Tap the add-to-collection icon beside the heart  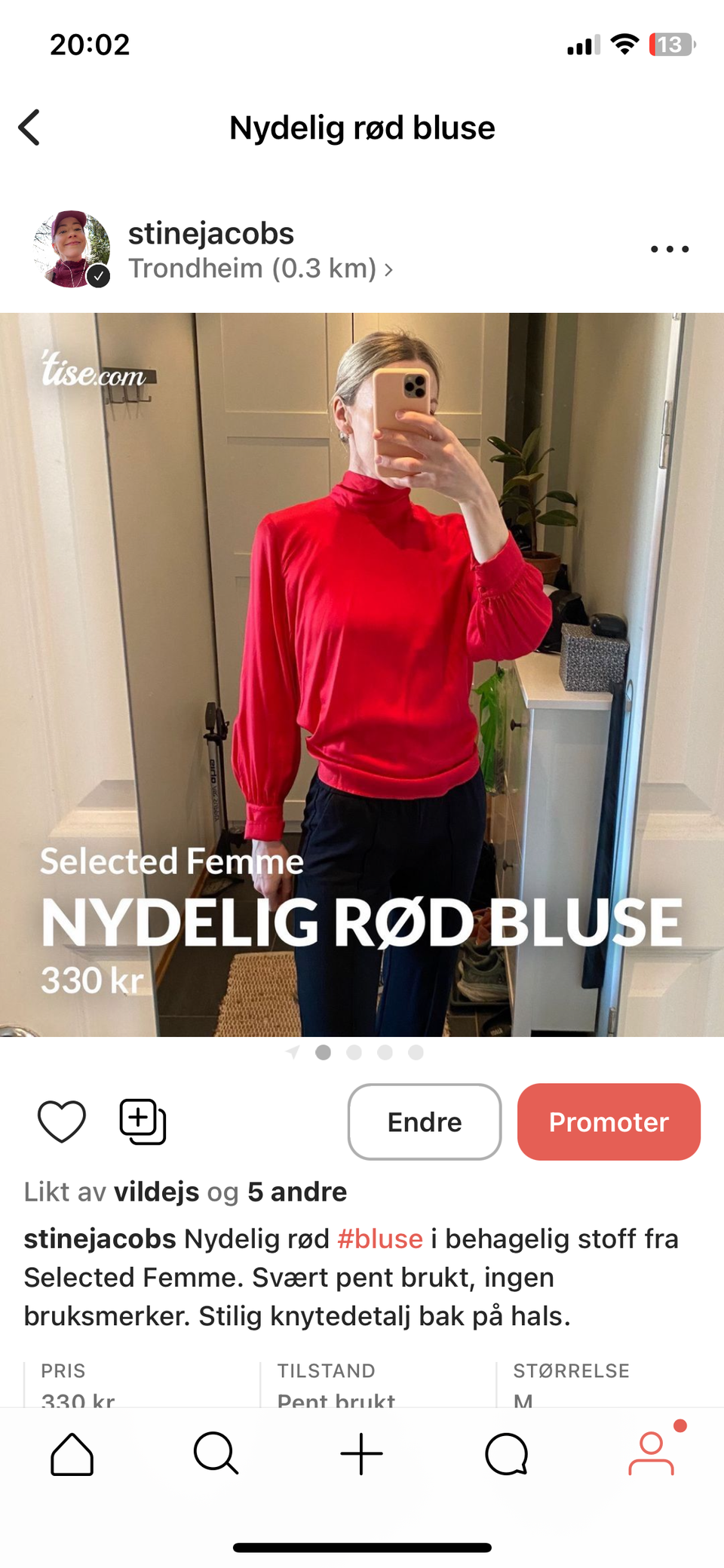tap(143, 1122)
